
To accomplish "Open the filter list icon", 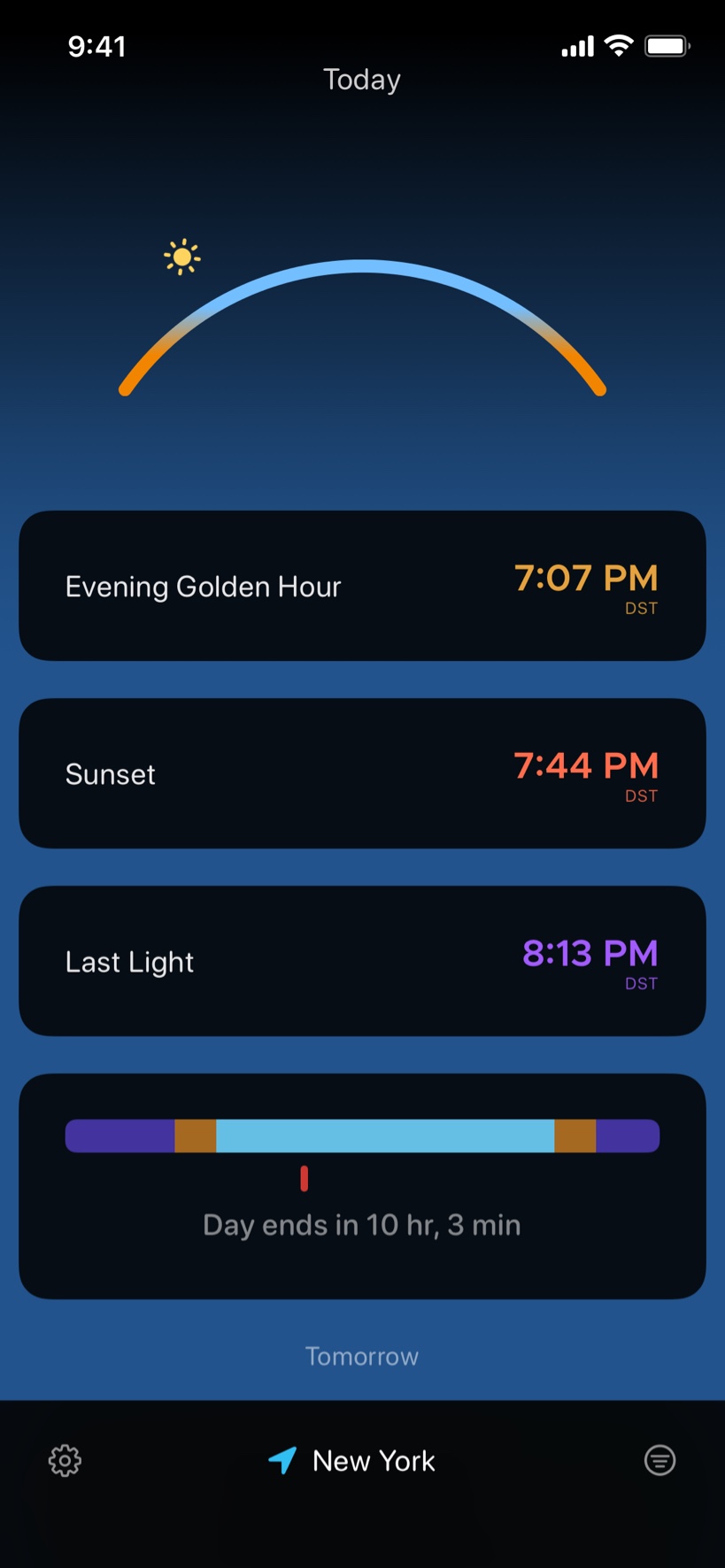I will 659,1460.
